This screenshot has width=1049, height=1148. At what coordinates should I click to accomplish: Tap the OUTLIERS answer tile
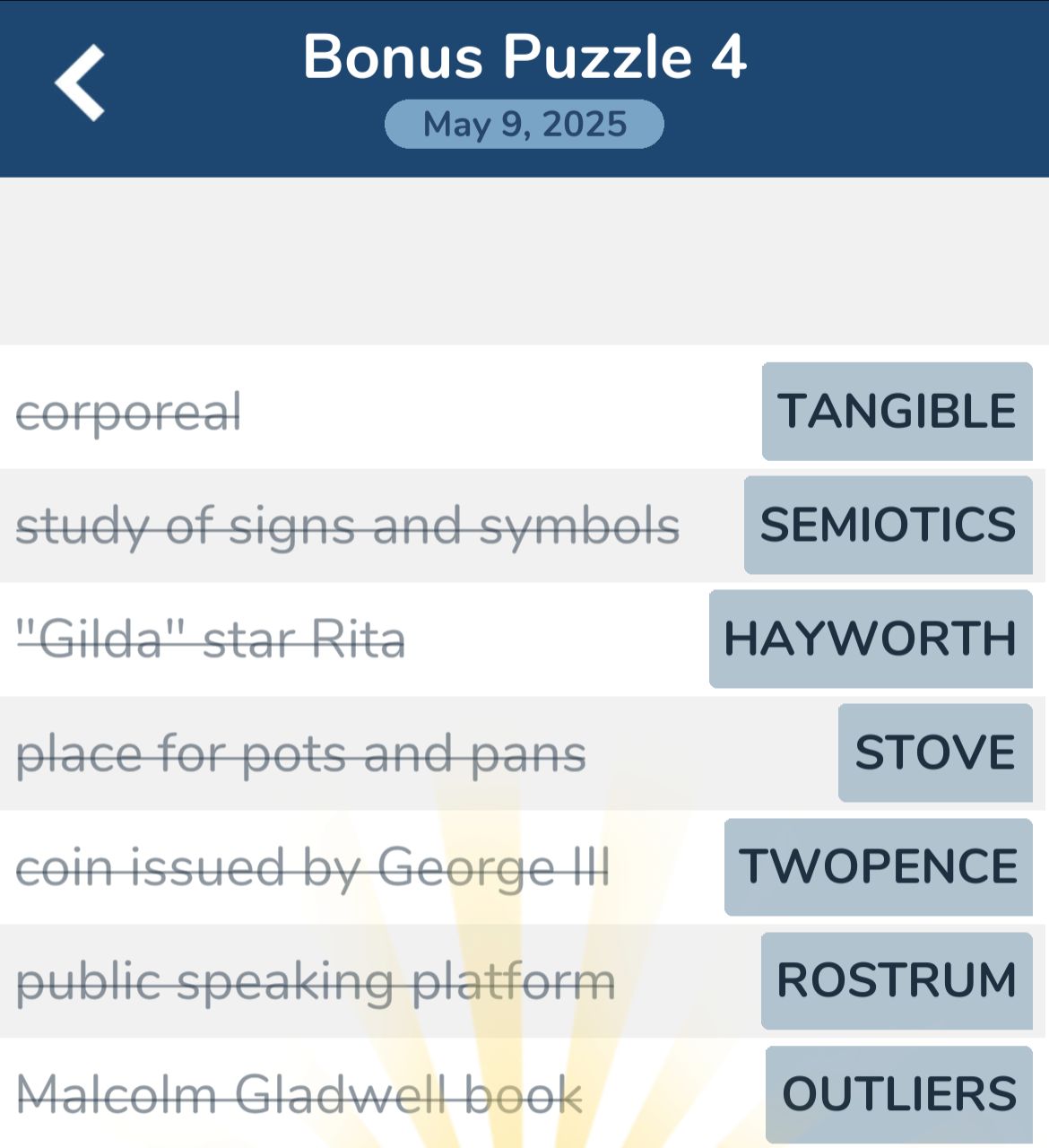(x=899, y=1094)
